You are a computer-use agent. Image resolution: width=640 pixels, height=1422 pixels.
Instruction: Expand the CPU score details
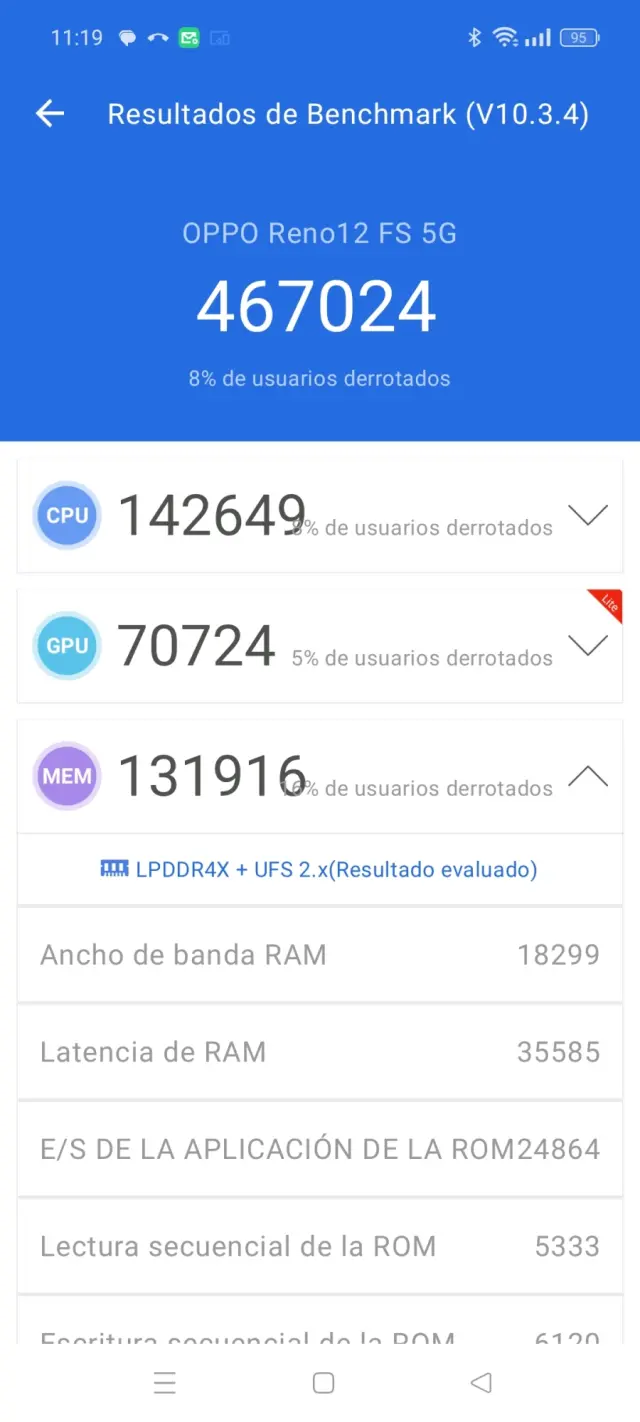[587, 515]
